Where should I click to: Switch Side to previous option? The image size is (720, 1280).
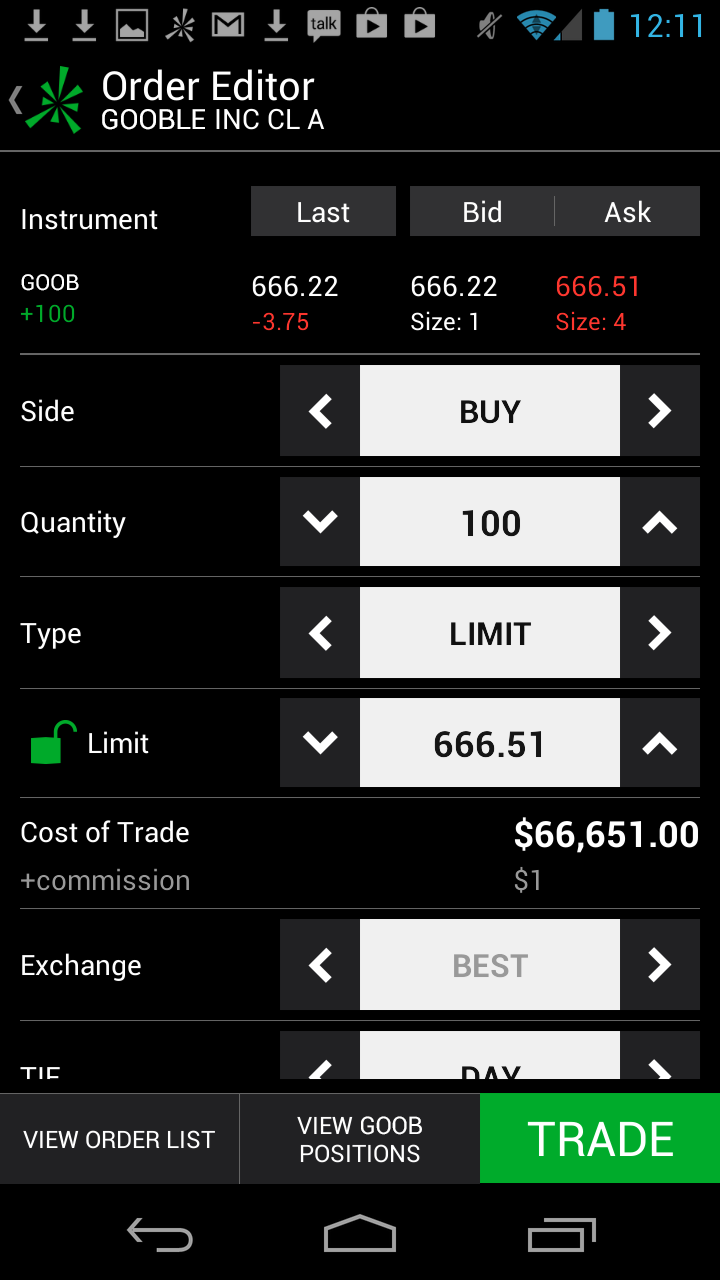[x=320, y=411]
